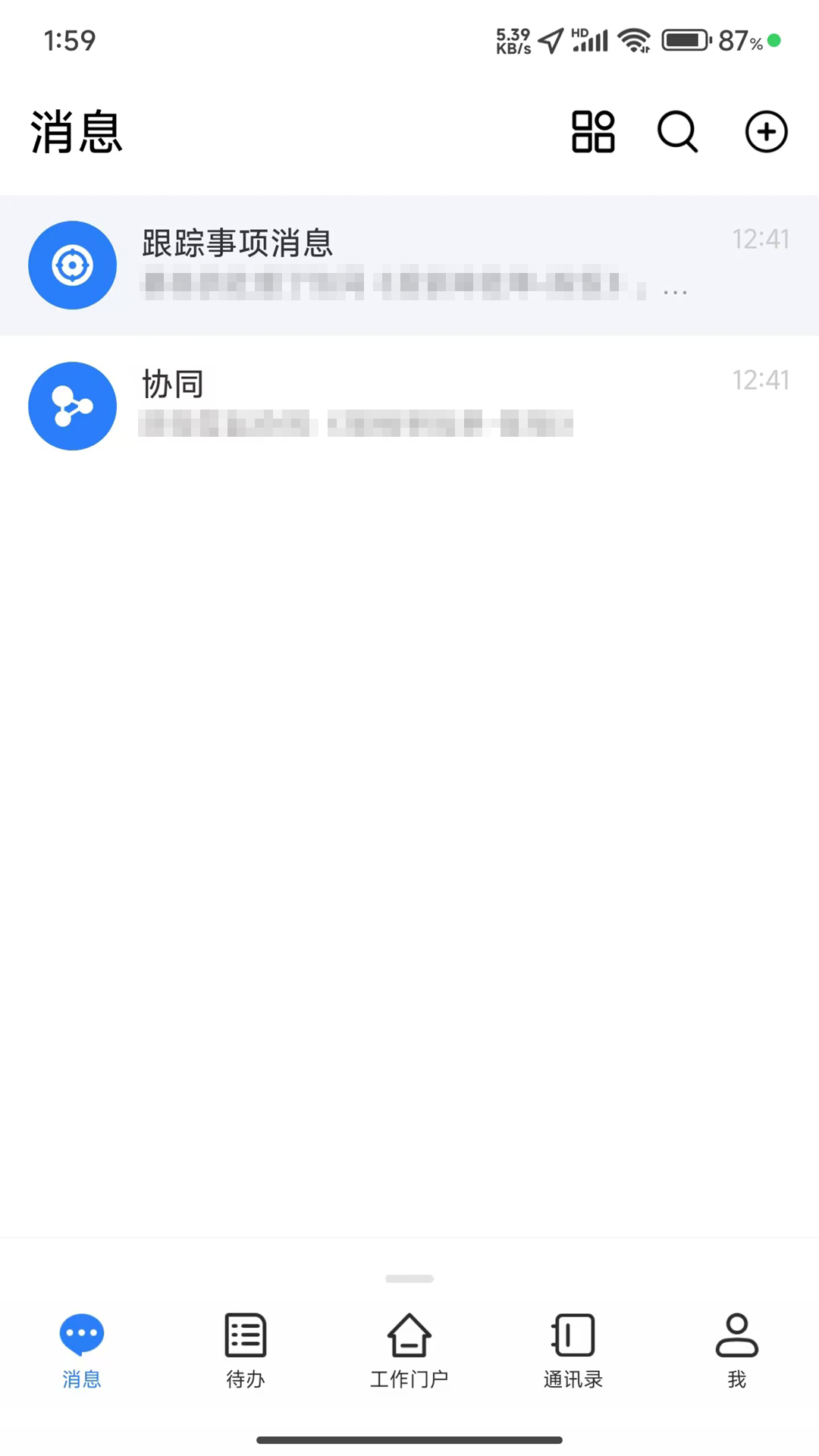This screenshot has width=819, height=1456.
Task: Tap the timestamp 12:41 on 协同 message
Action: 761,380
